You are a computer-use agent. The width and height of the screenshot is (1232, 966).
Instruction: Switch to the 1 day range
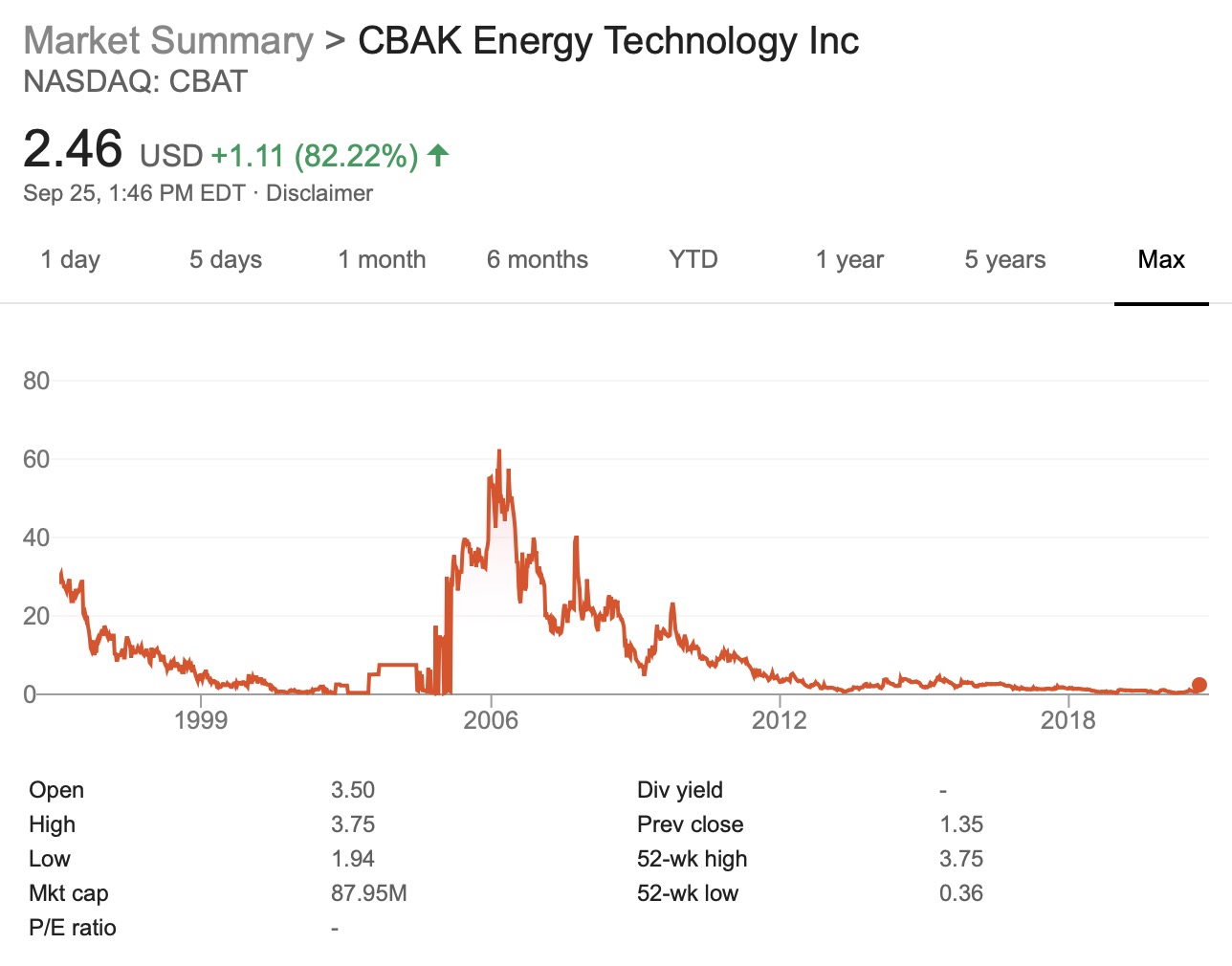[x=71, y=259]
